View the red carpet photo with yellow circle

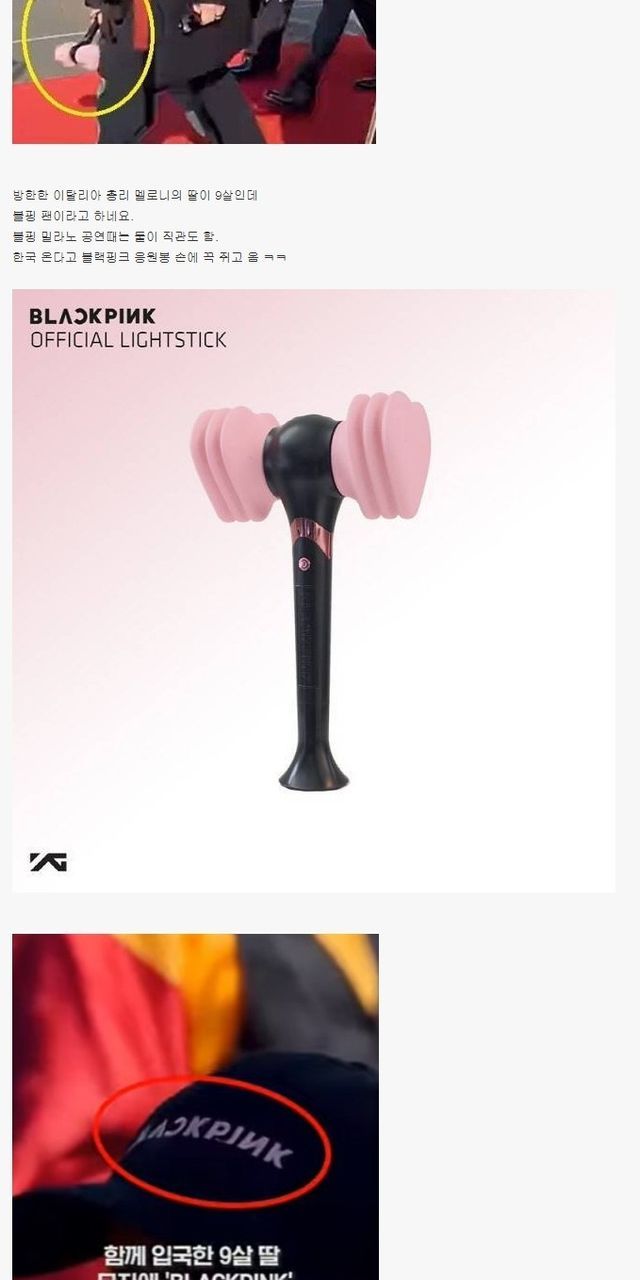pyautogui.click(x=194, y=70)
